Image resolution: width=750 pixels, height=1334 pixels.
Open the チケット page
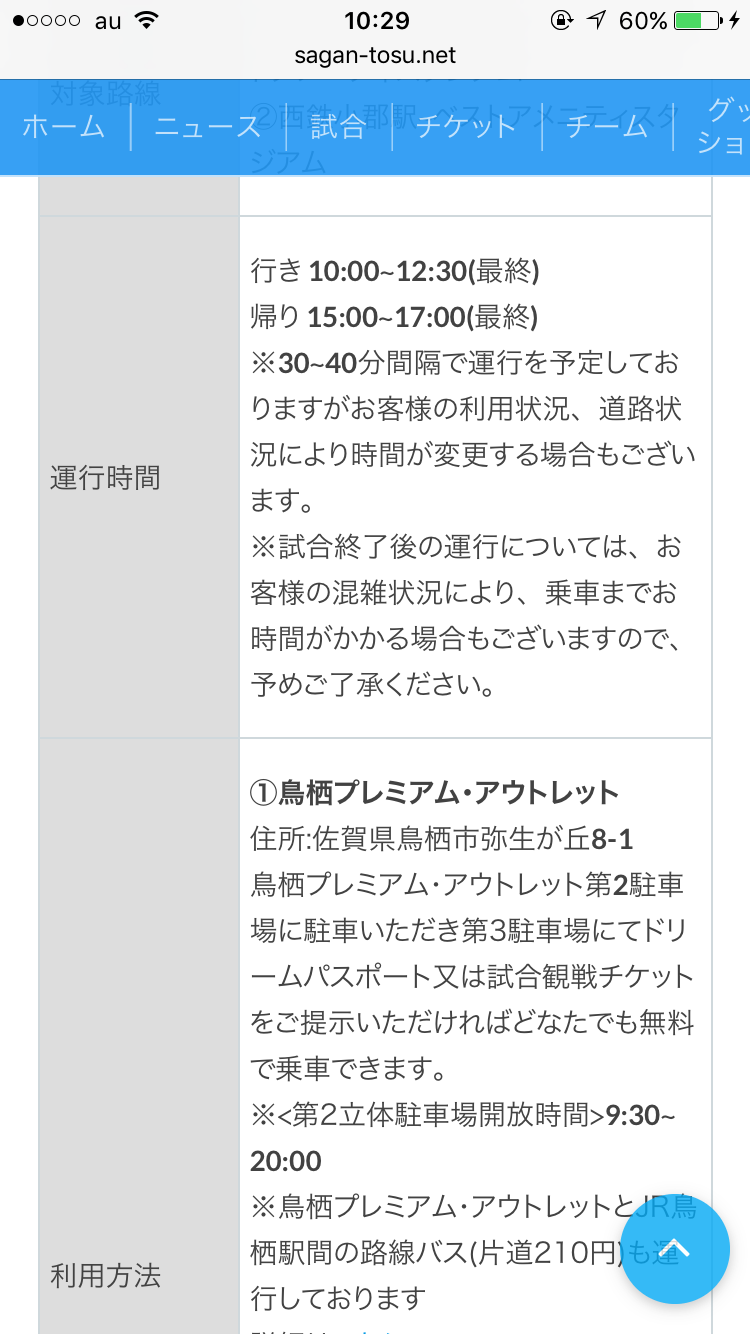click(466, 127)
